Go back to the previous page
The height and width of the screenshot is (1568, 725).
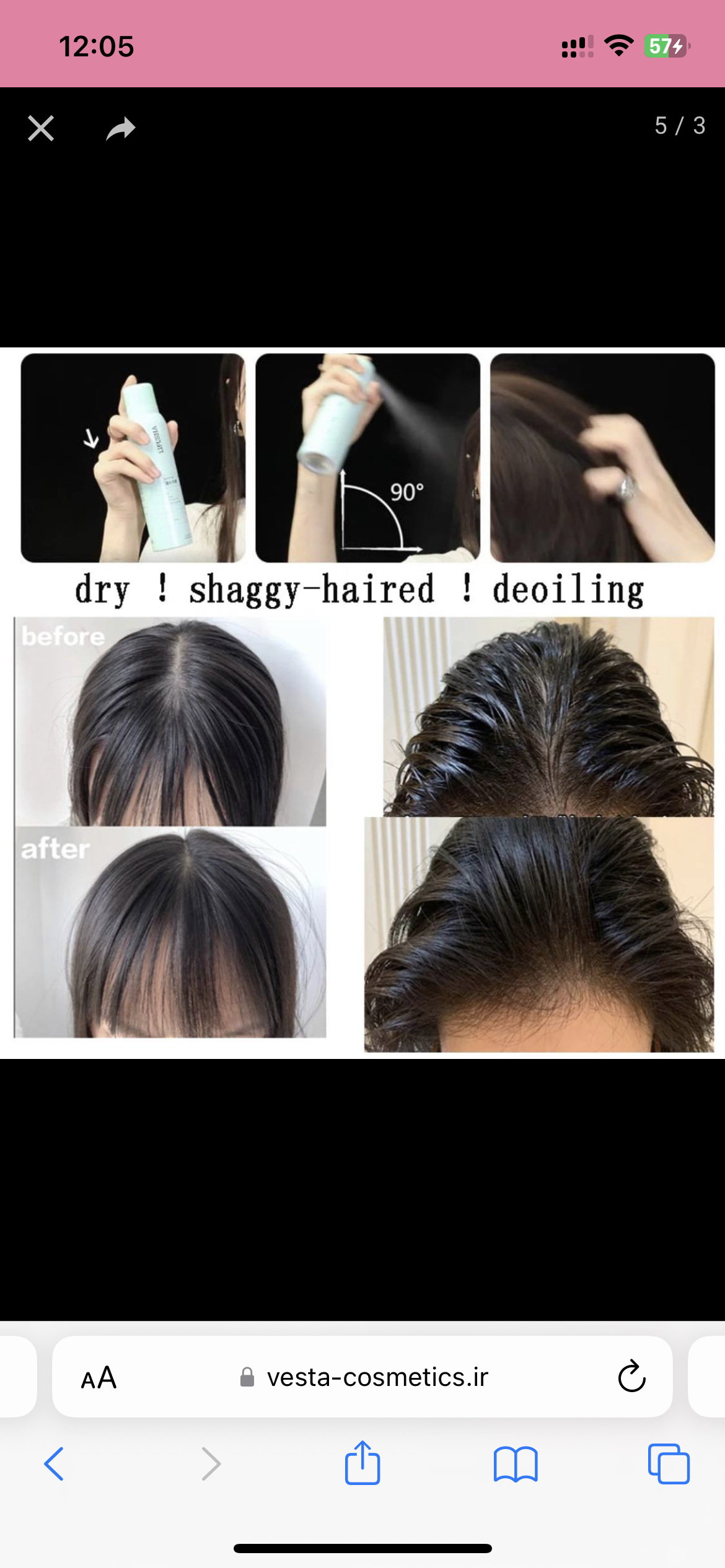[x=55, y=1464]
